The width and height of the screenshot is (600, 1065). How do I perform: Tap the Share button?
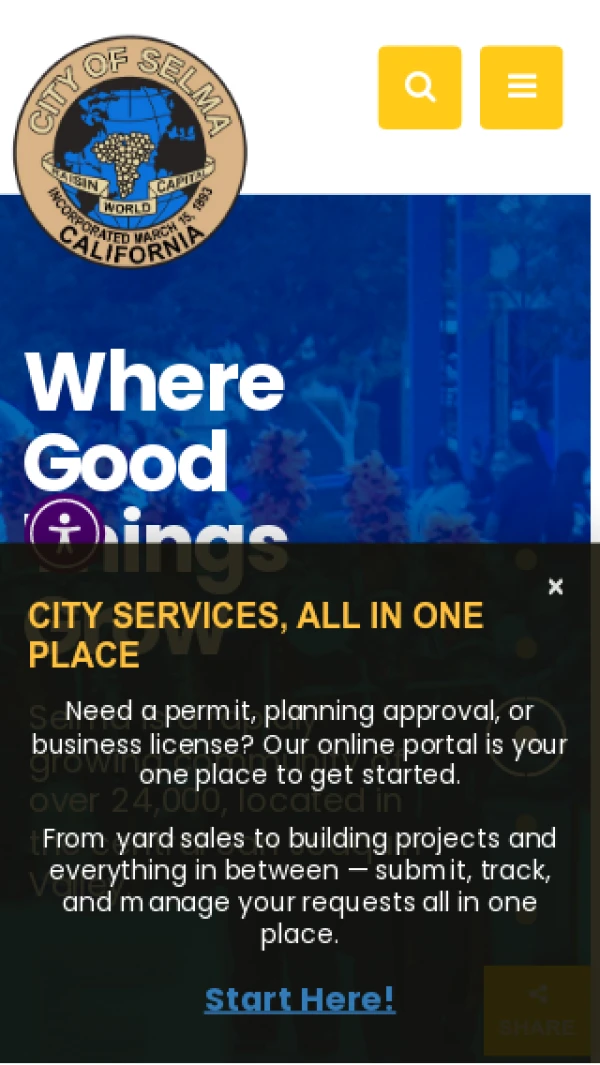(538, 1010)
